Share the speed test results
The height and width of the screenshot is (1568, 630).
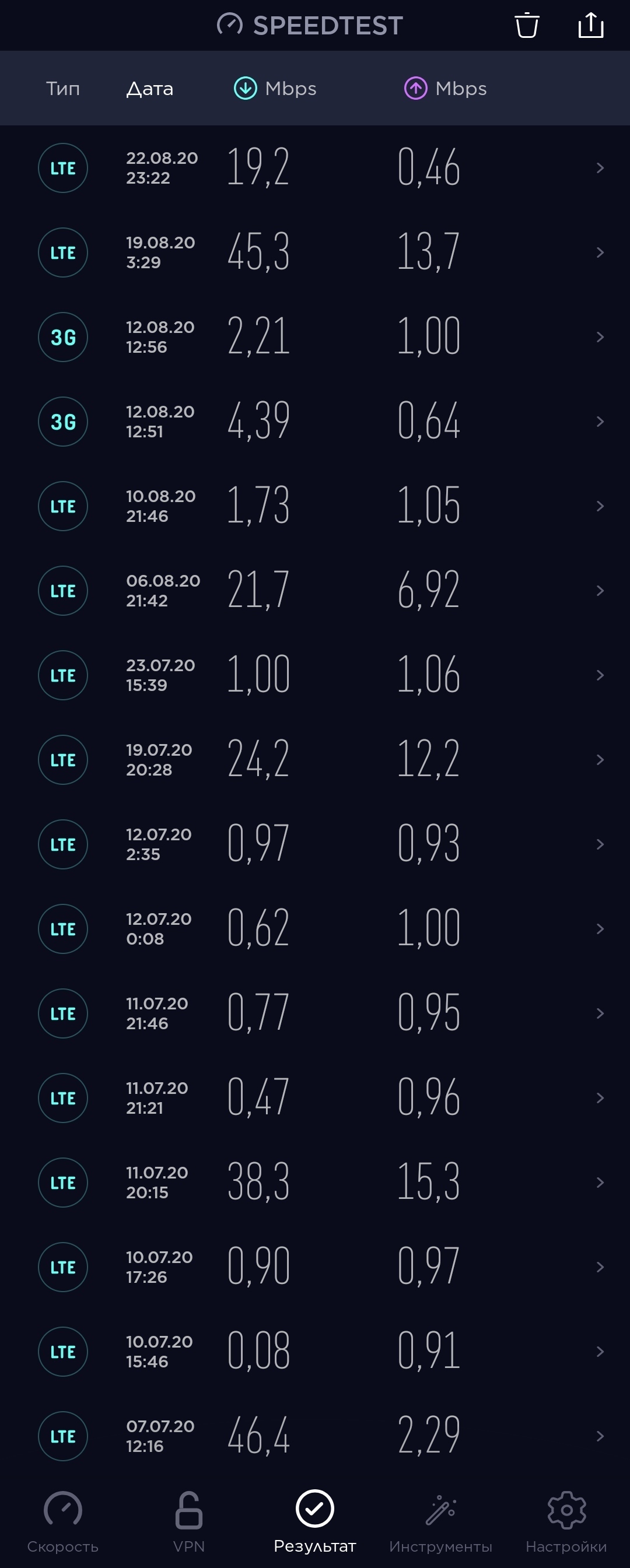click(590, 26)
